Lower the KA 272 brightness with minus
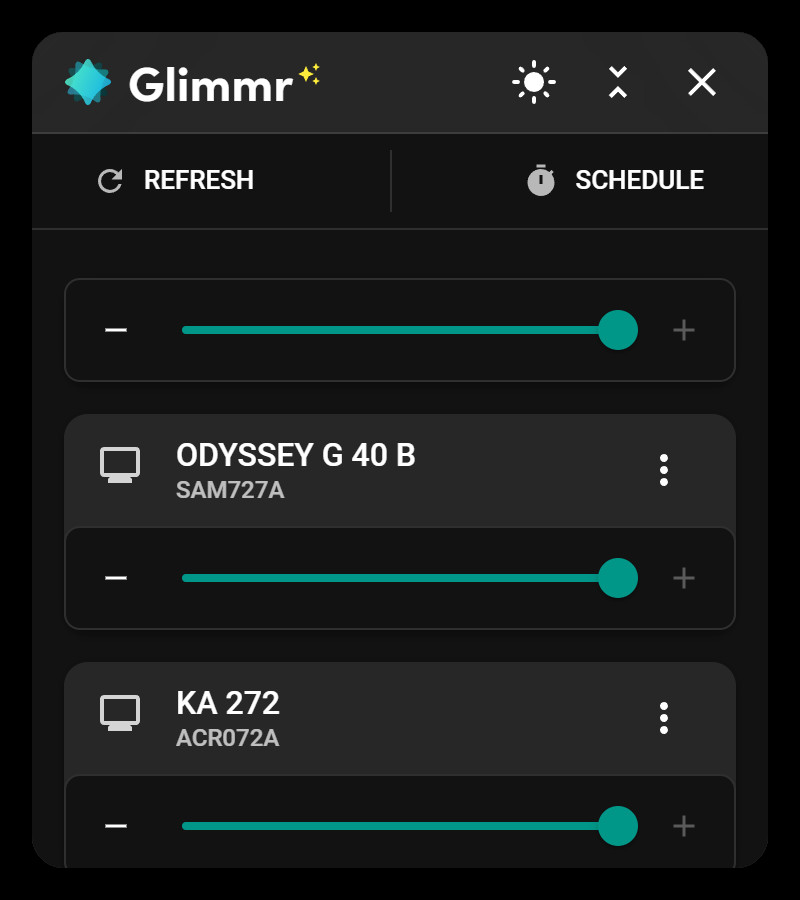The image size is (800, 900). 116,826
